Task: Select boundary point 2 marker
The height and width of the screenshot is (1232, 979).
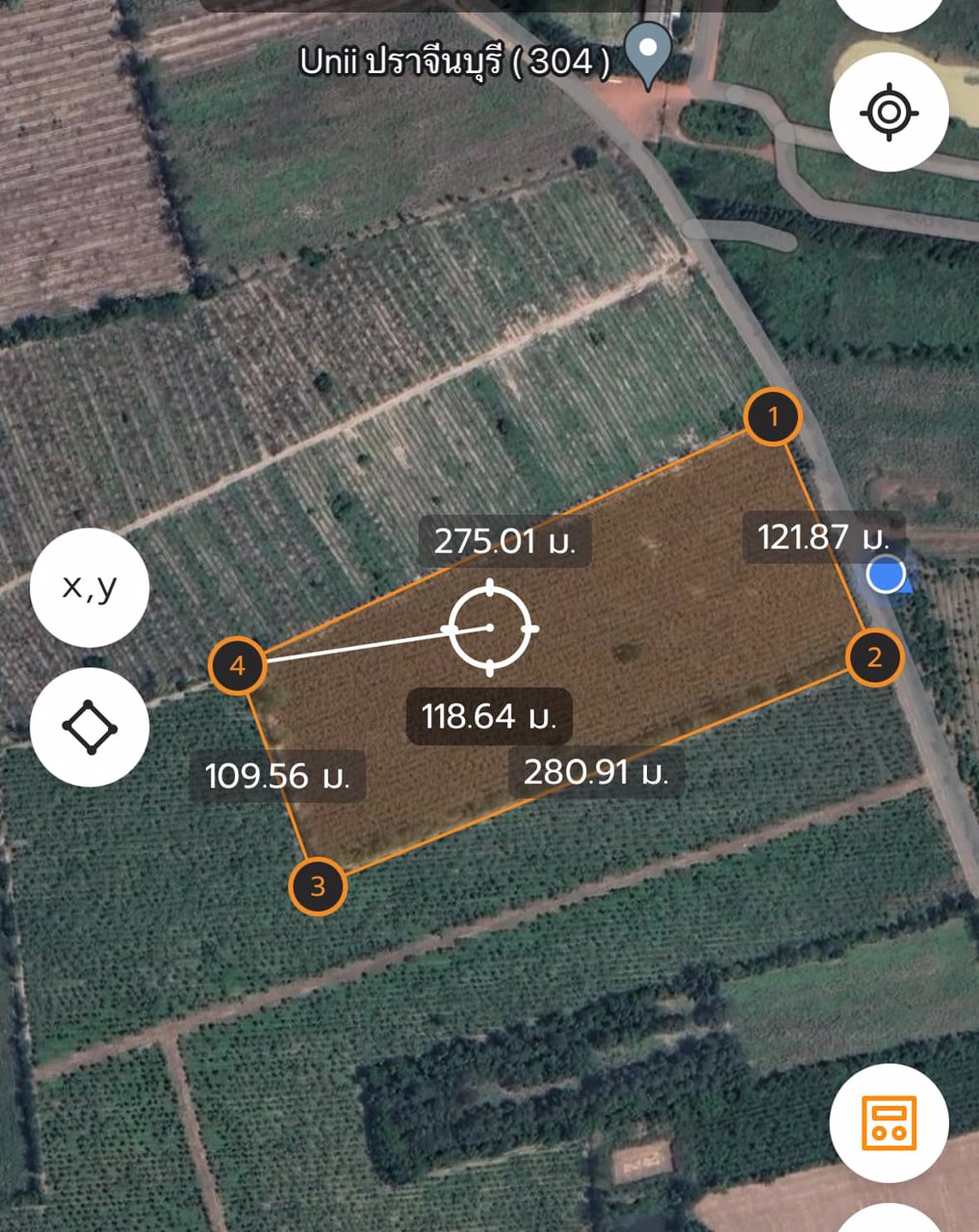Action: point(874,657)
